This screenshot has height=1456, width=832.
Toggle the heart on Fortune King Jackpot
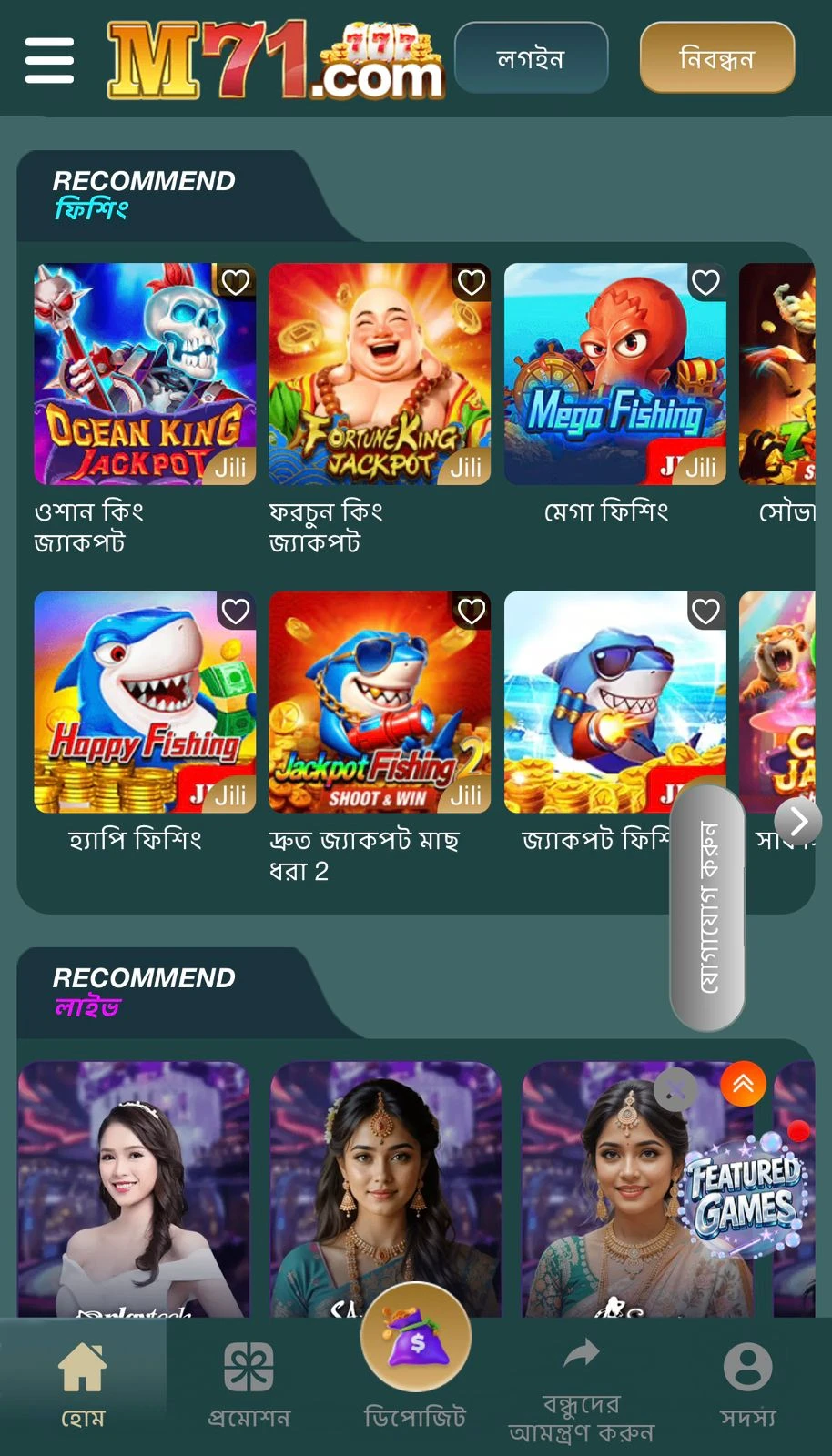471,283
